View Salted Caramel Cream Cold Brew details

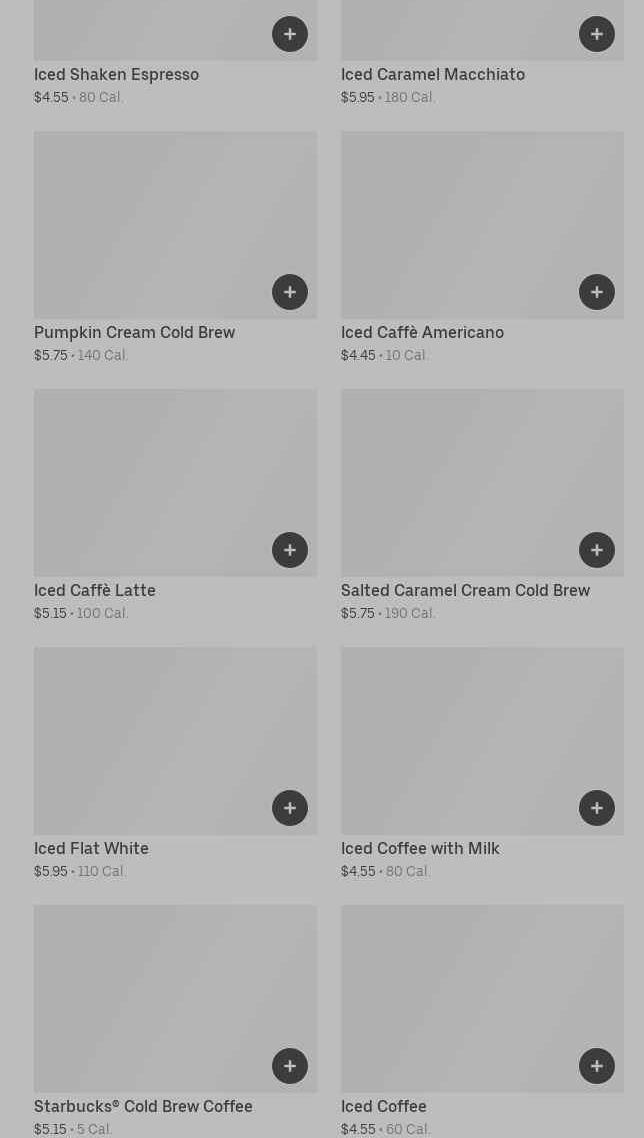tap(482, 505)
